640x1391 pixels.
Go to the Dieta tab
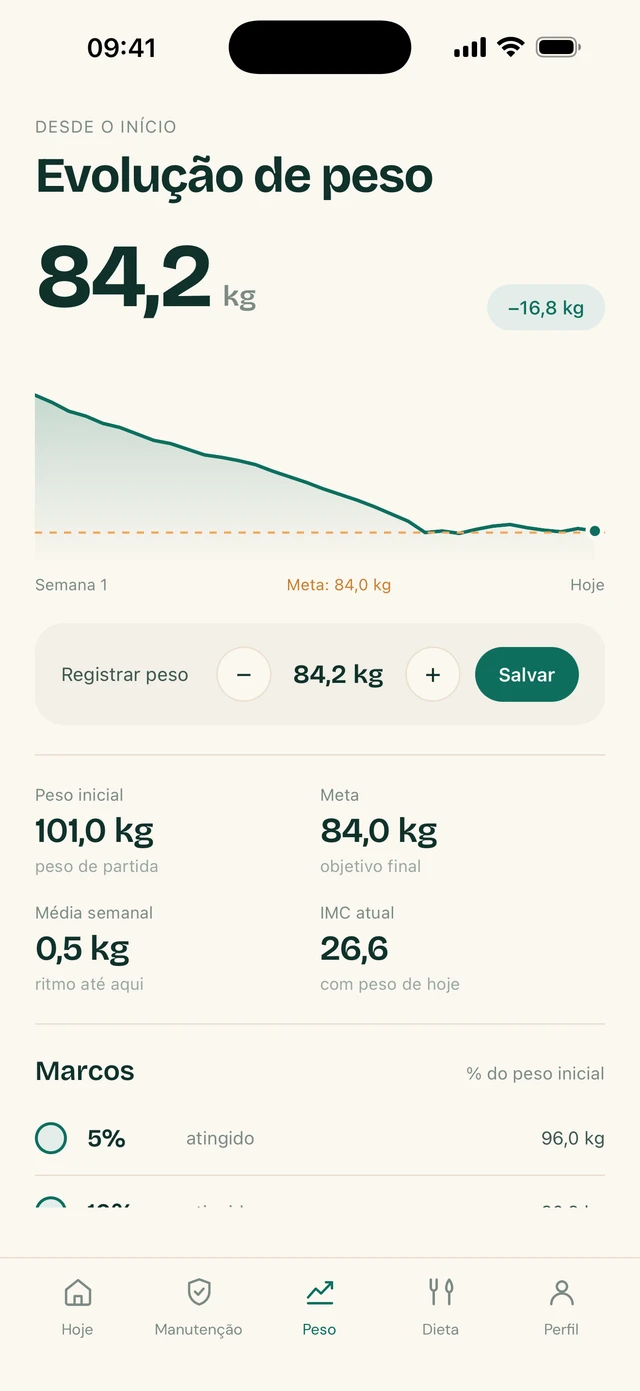(441, 1306)
